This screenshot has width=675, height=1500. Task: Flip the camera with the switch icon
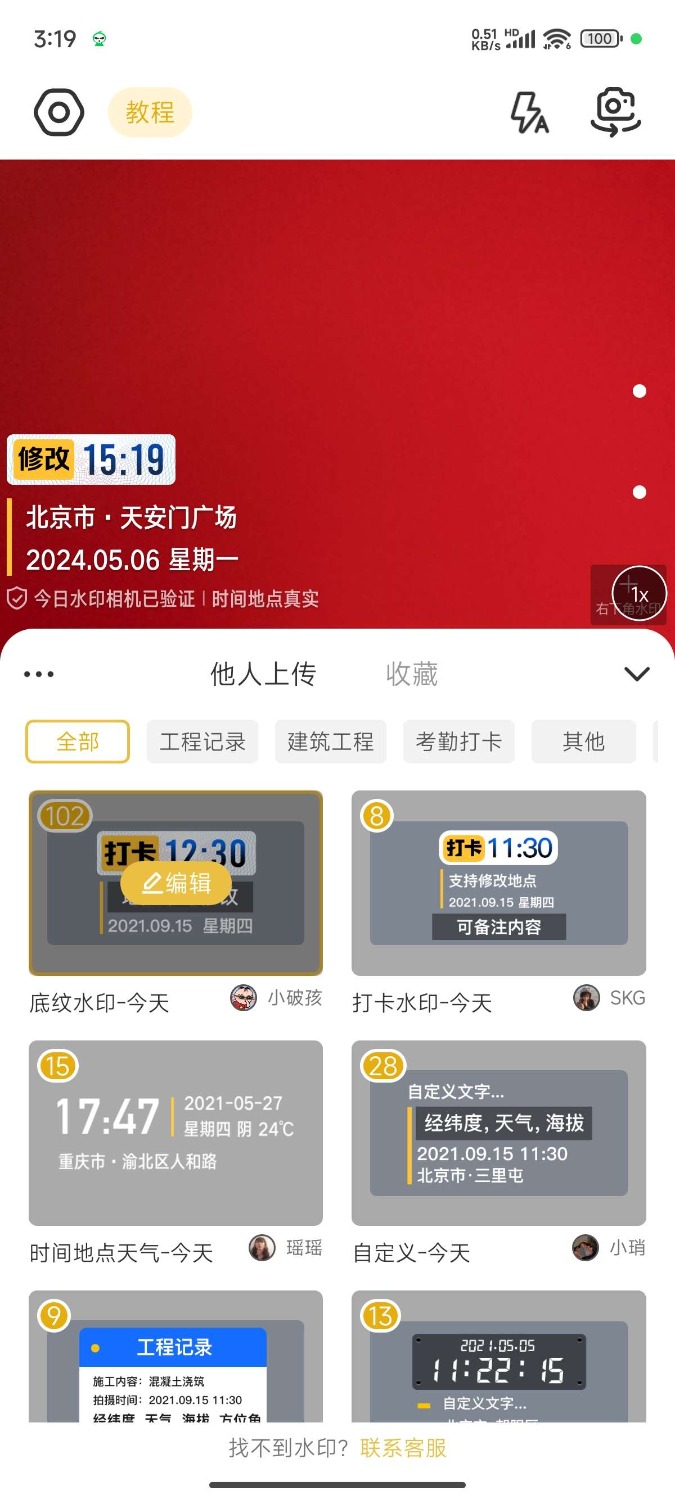pos(615,113)
